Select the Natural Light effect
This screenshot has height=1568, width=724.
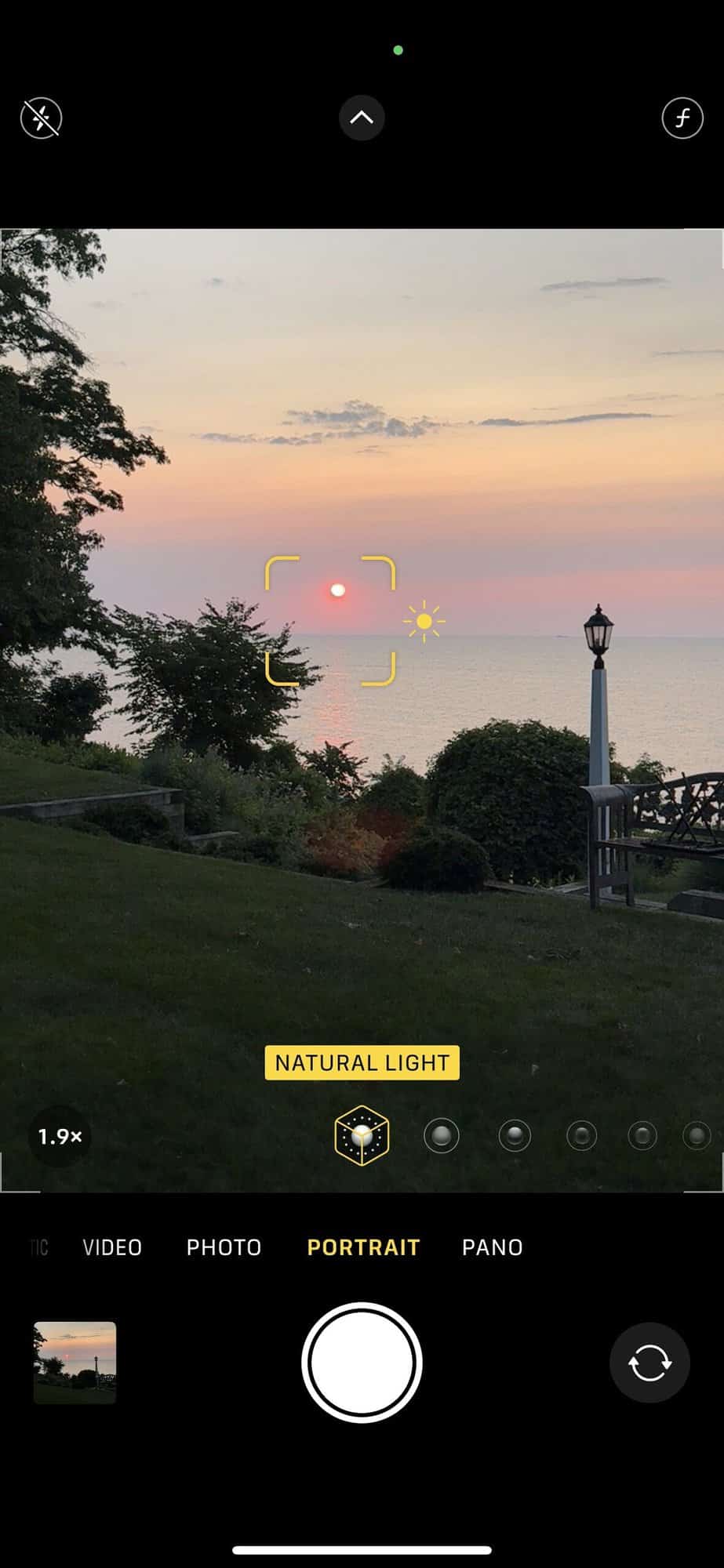362,1135
